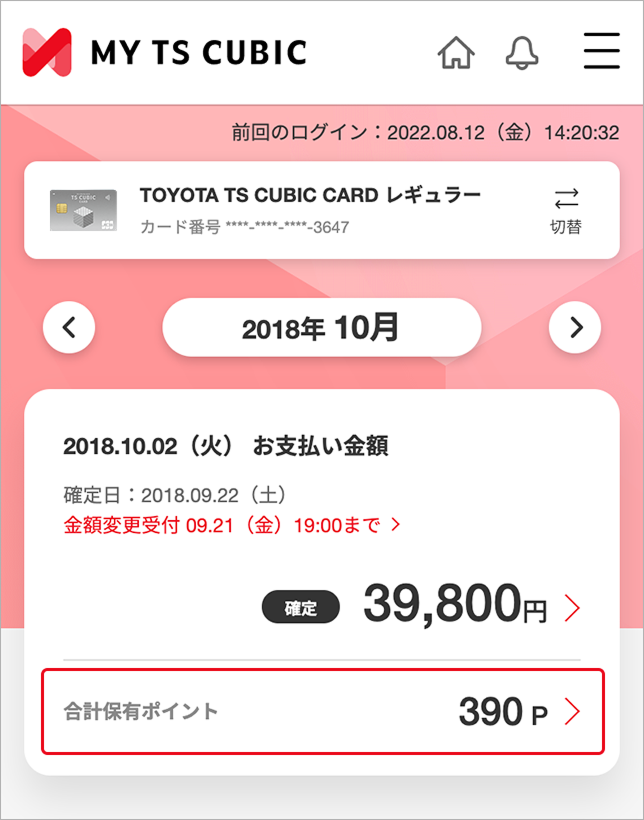The height and width of the screenshot is (820, 644).
Task: Tap 切替 to switch cards
Action: coord(566,210)
